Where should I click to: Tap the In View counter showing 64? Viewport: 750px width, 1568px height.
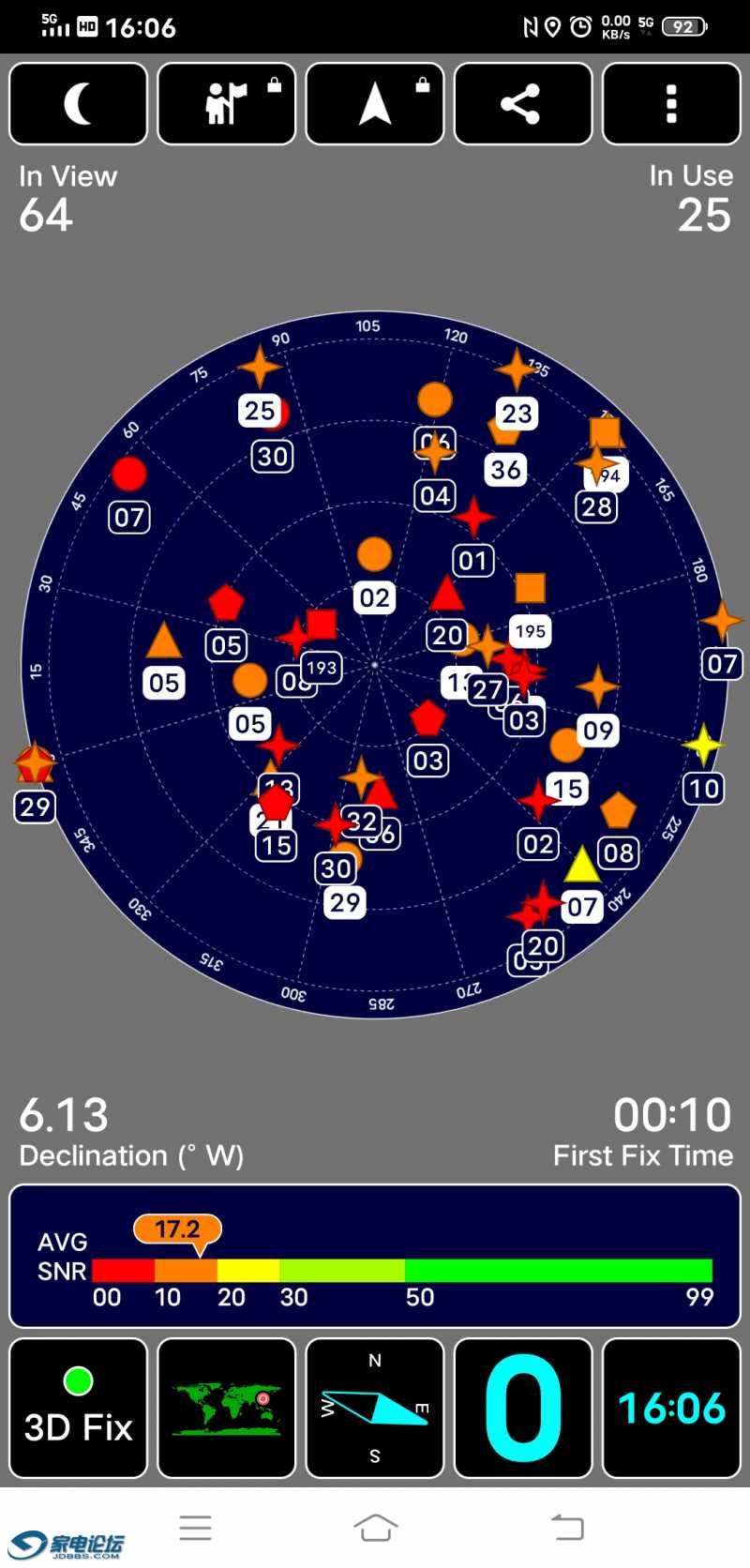45,218
